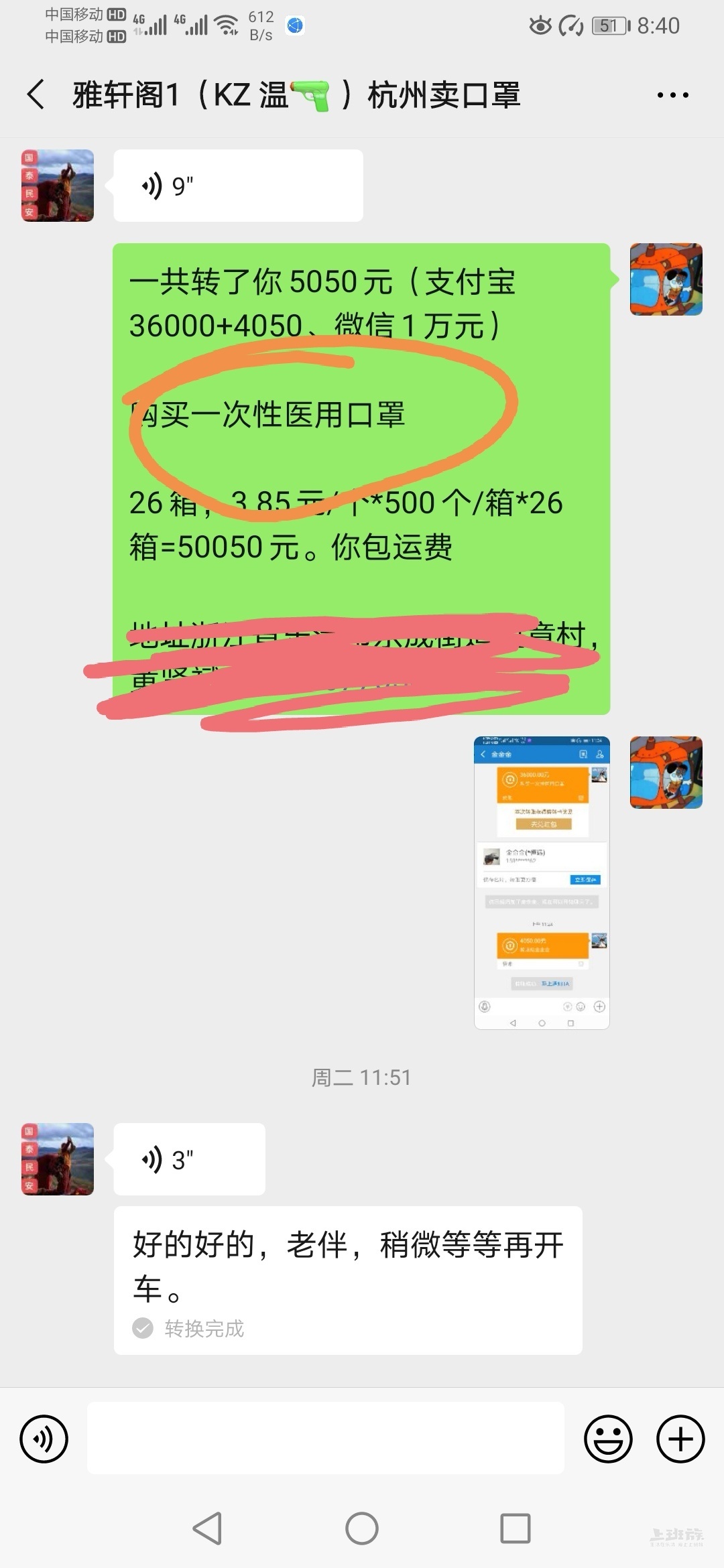
Task: Go back from the chat
Action: (37, 94)
